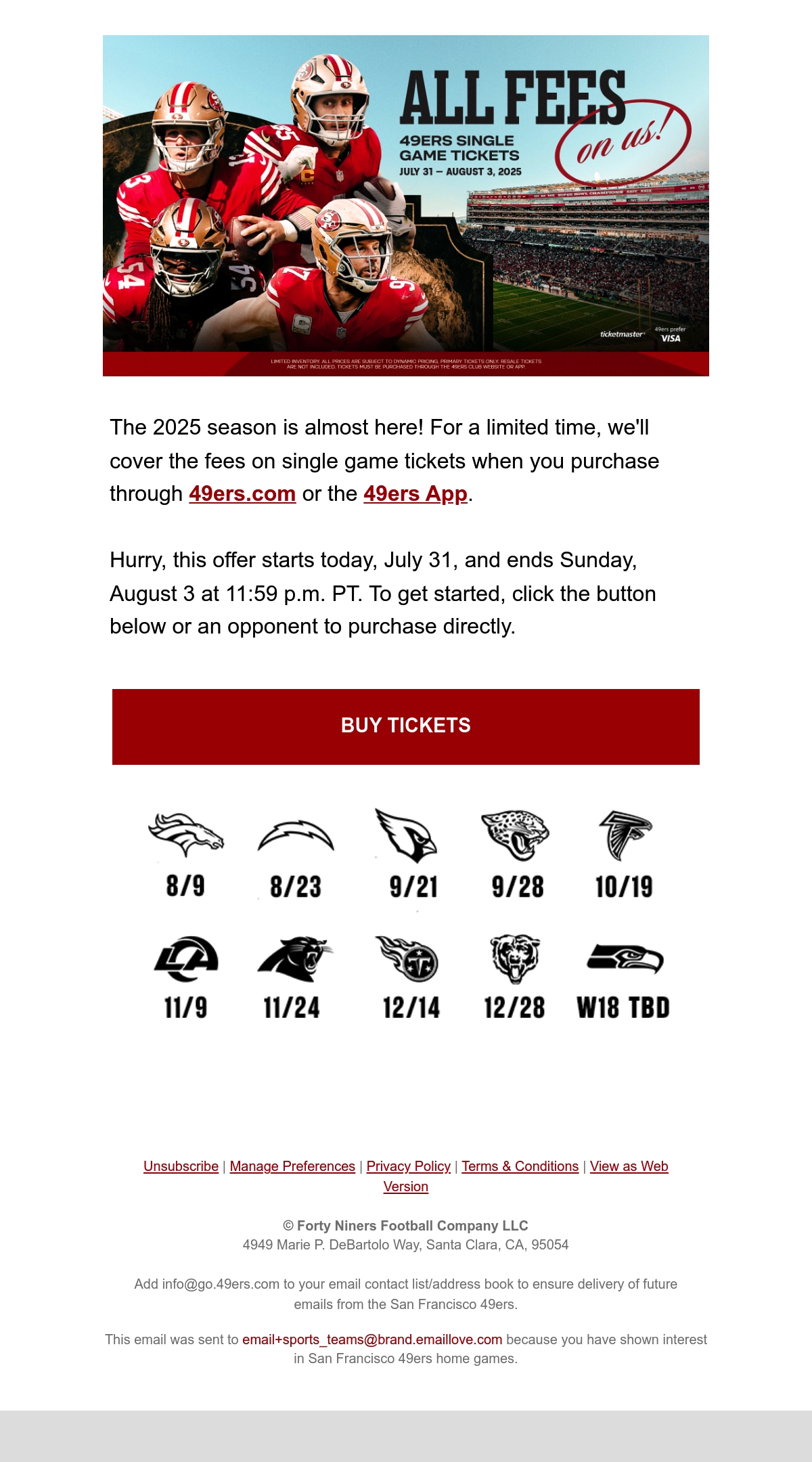Open the Titans 12/14 game tickets
This screenshot has width=812, height=1462.
click(410, 977)
